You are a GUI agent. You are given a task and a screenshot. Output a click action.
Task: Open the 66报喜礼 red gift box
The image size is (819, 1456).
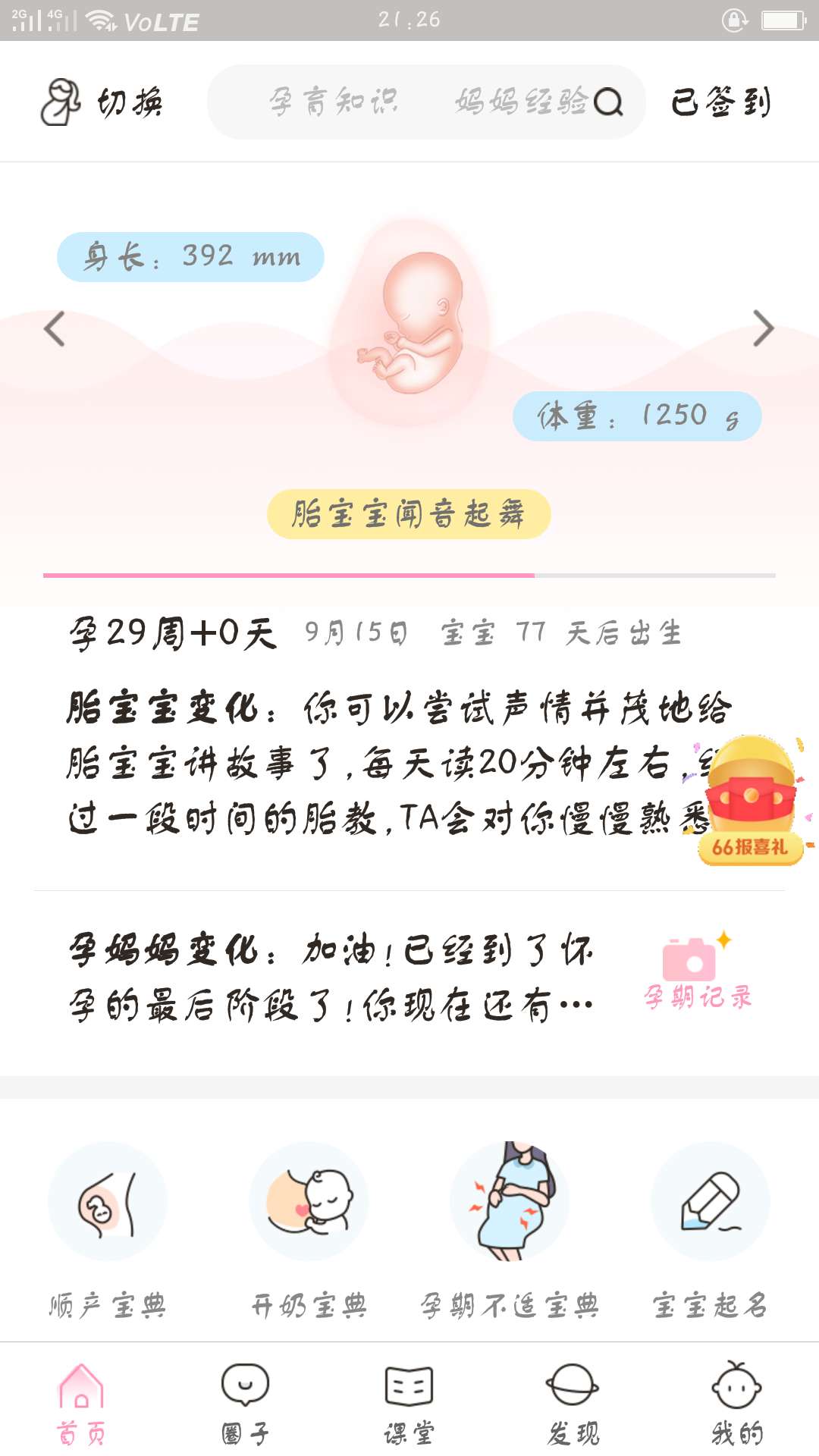[x=748, y=804]
